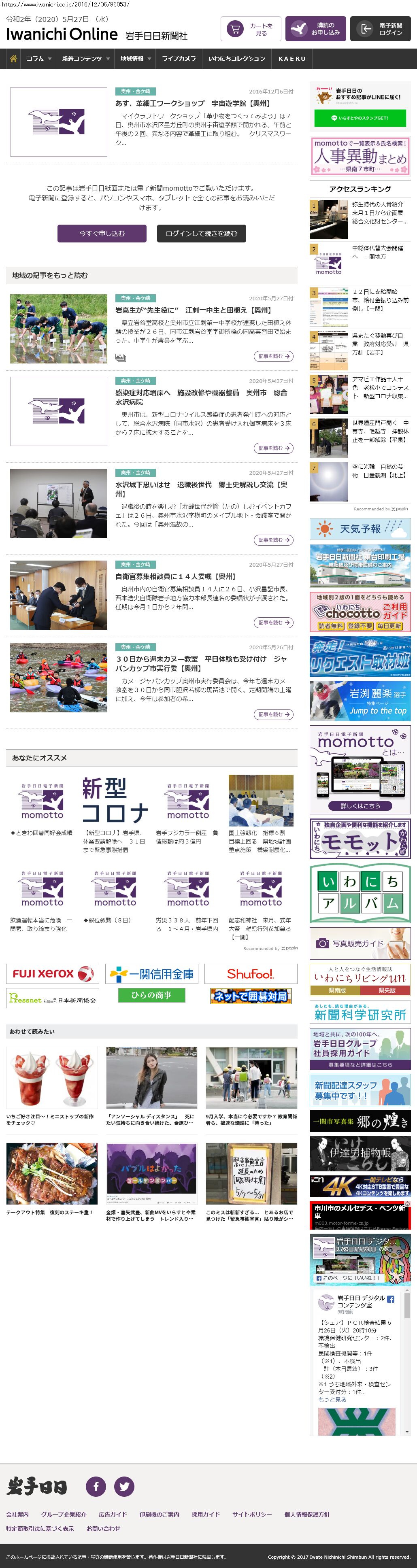Open the 人事異動まとめ banner
The width and height of the screenshot is (417, 1568).
[359, 156]
